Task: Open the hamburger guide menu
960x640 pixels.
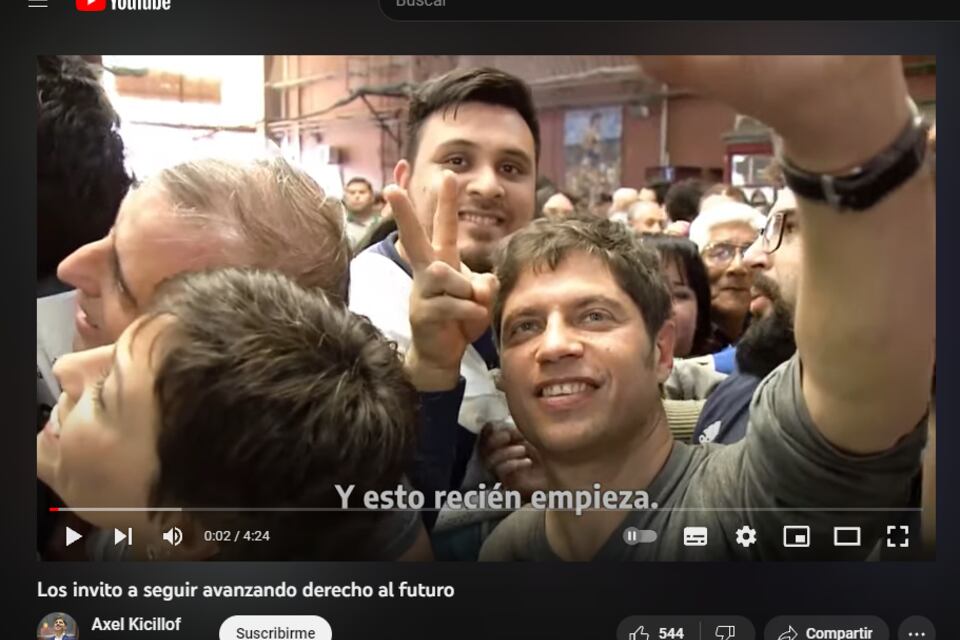Action: coord(38,3)
